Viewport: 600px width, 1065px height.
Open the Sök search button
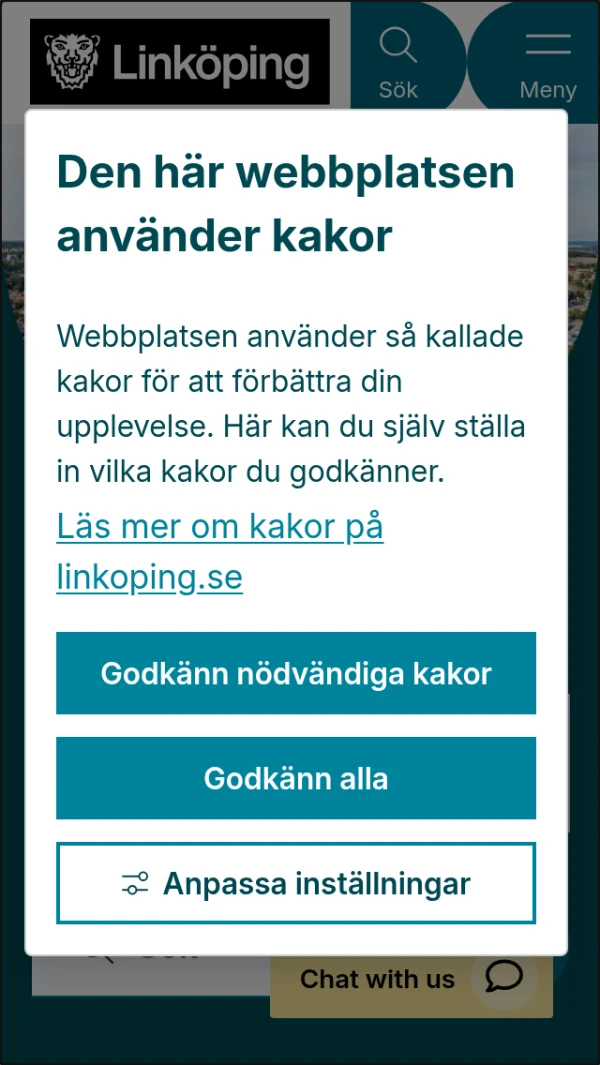pos(398,62)
